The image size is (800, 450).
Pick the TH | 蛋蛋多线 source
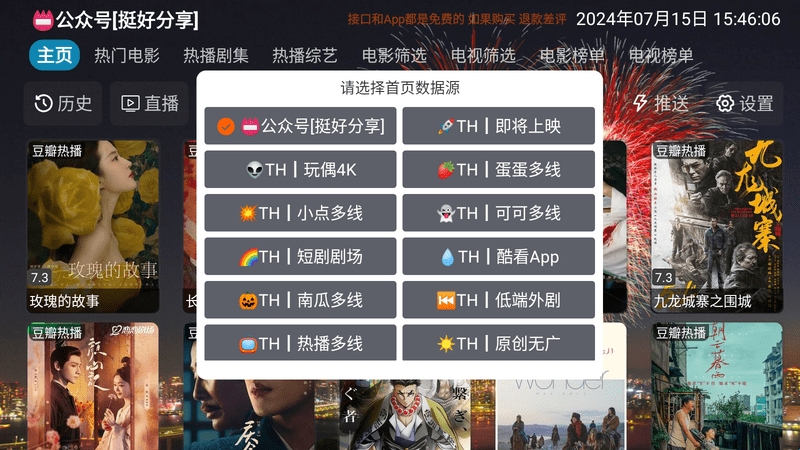[498, 170]
